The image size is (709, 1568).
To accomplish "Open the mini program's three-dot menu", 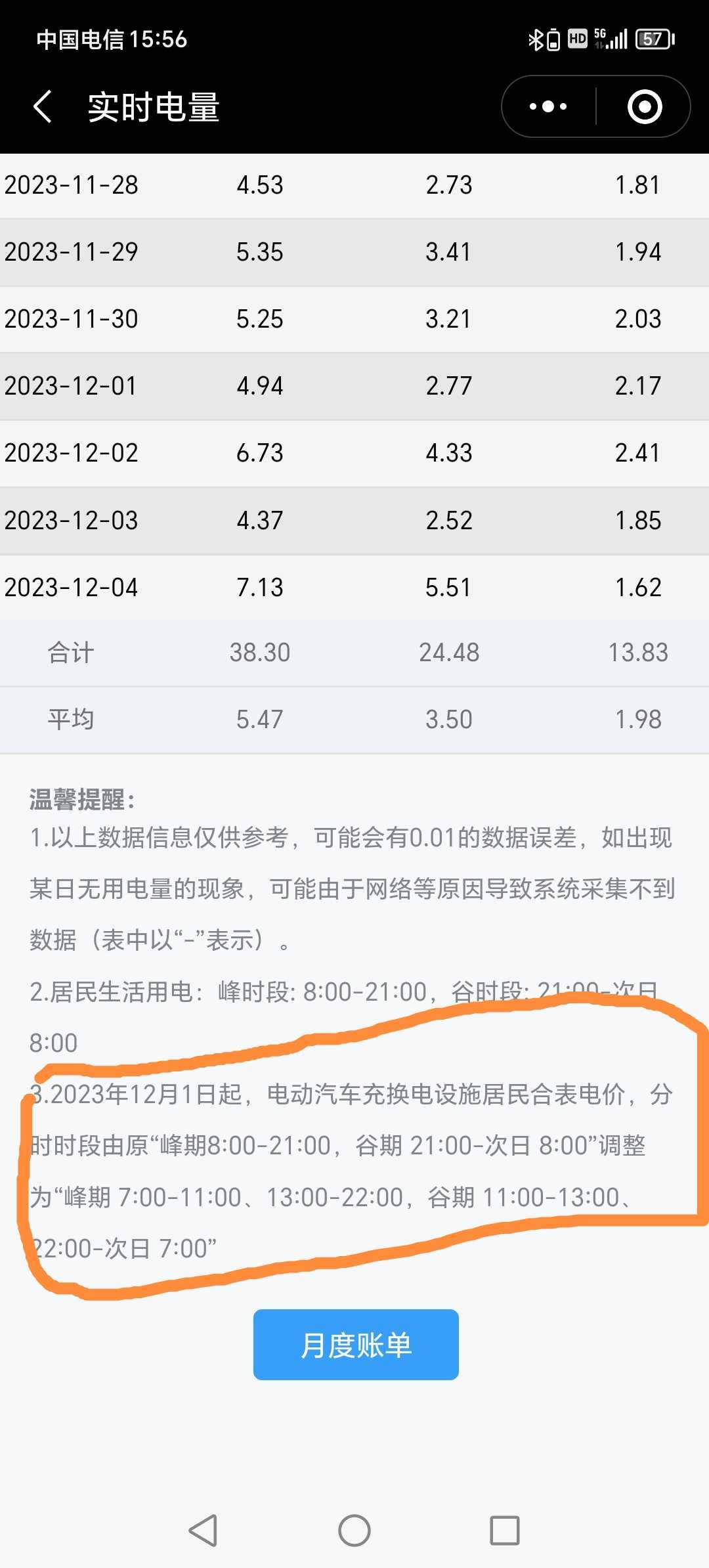I will click(x=548, y=106).
